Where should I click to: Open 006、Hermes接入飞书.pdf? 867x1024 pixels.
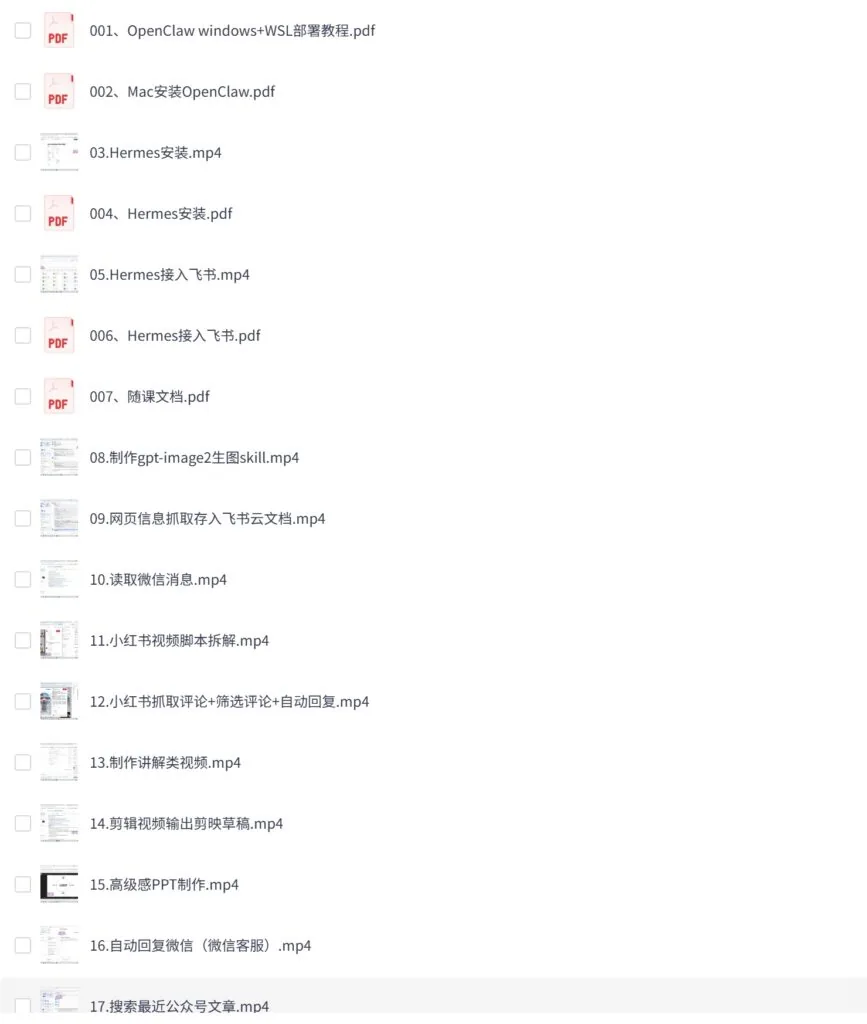175,336
